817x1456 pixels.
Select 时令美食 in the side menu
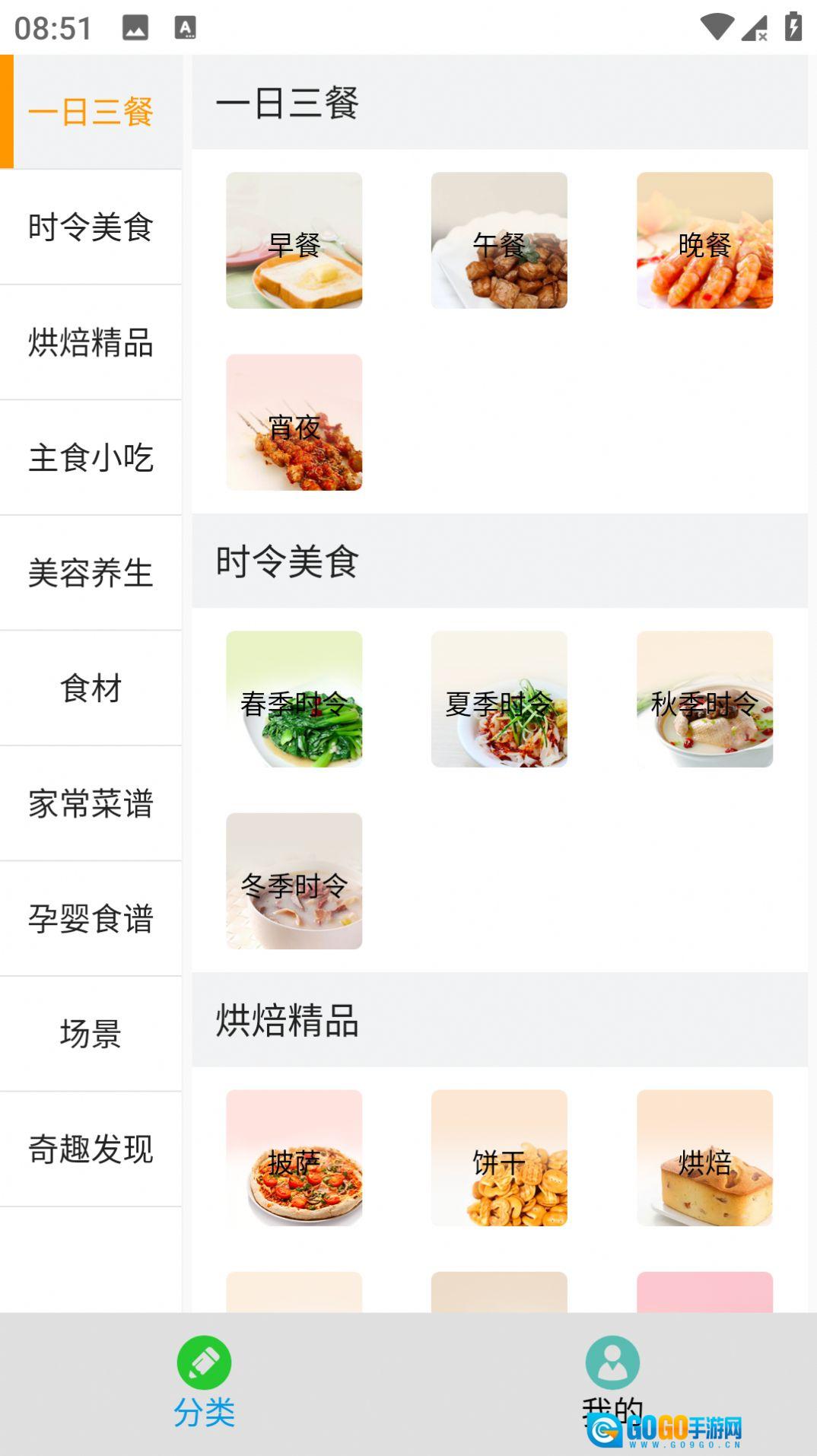[x=91, y=227]
